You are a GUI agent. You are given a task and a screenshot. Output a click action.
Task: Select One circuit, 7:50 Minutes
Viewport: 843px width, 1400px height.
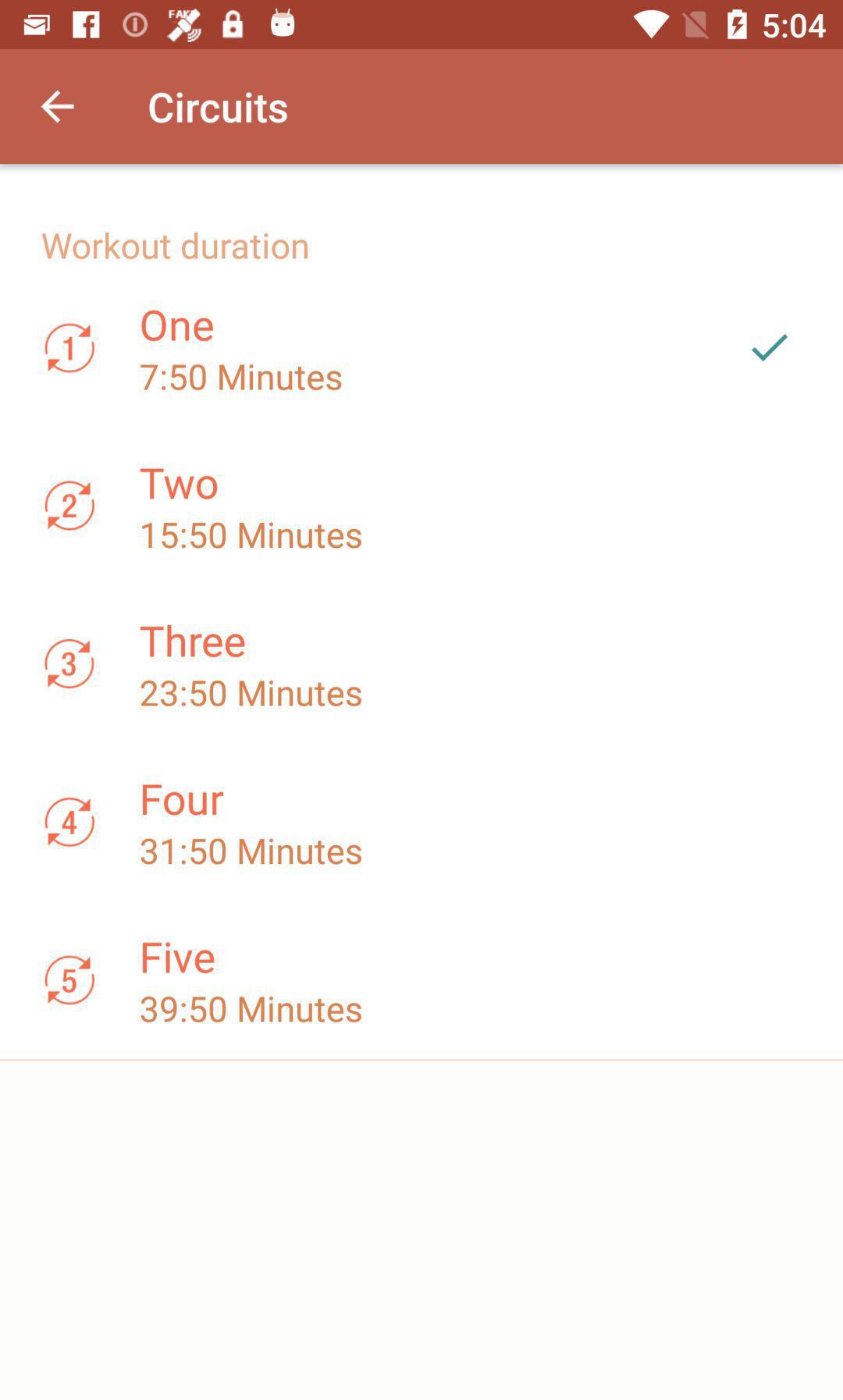click(421, 349)
